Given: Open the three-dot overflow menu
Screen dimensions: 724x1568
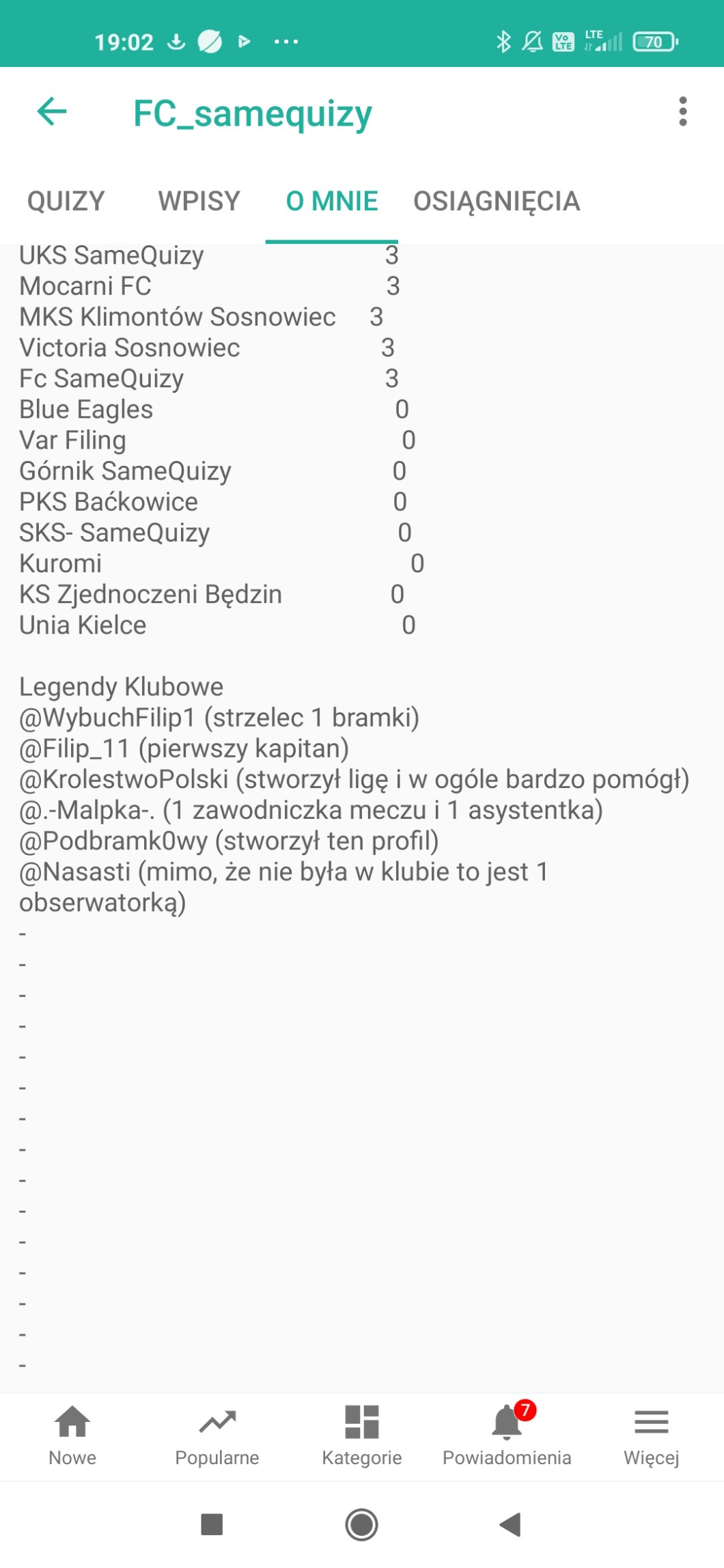Looking at the screenshot, I should [x=682, y=112].
